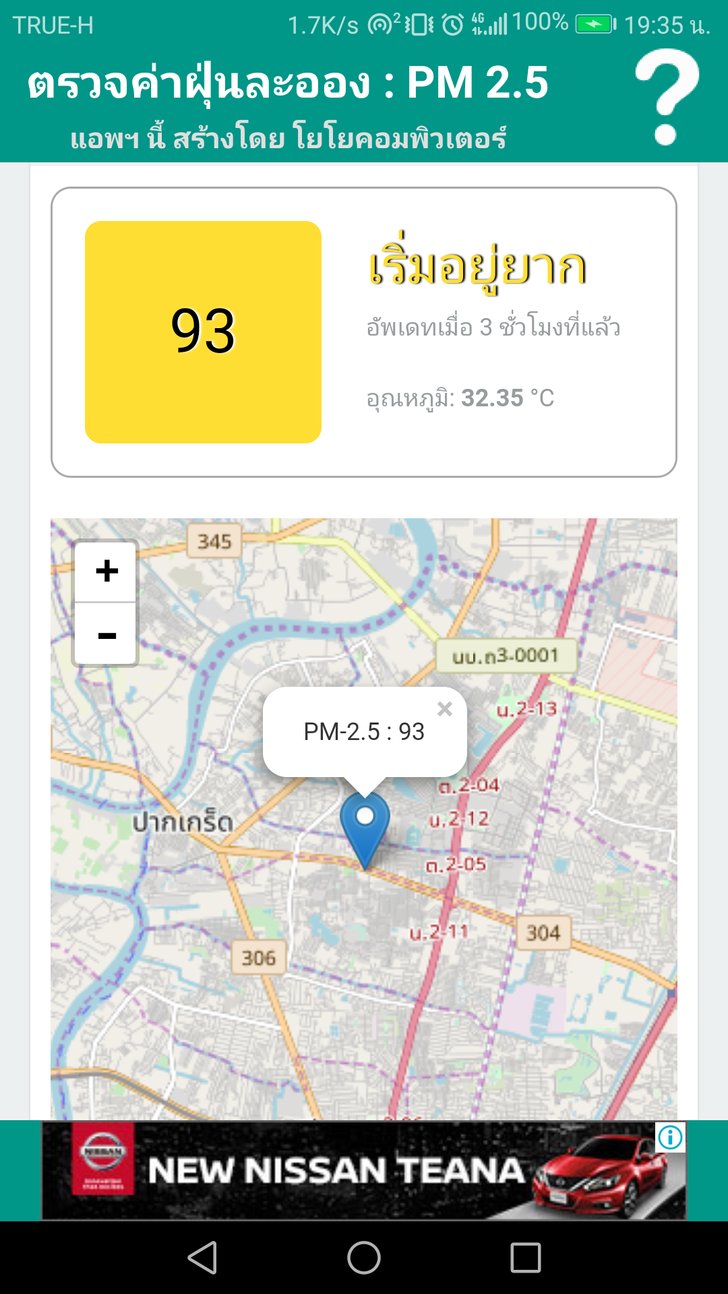Zoom in on the map
728x1294 pixels.
[106, 572]
